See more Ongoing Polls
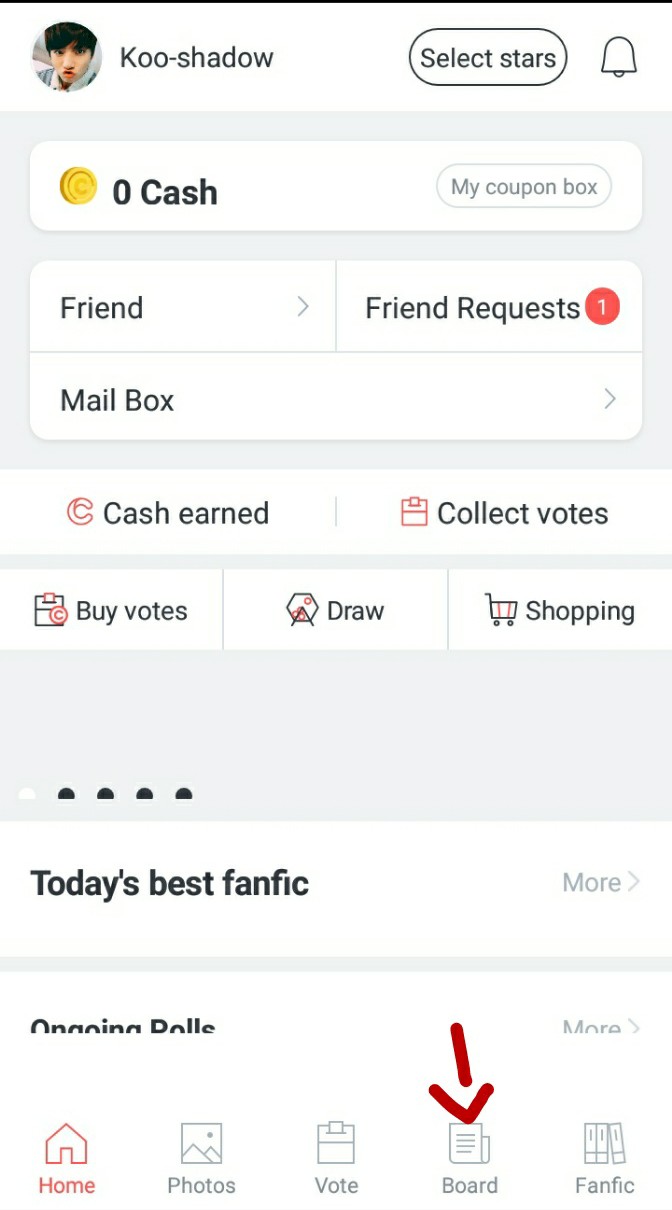The height and width of the screenshot is (1210, 672). pos(600,1027)
